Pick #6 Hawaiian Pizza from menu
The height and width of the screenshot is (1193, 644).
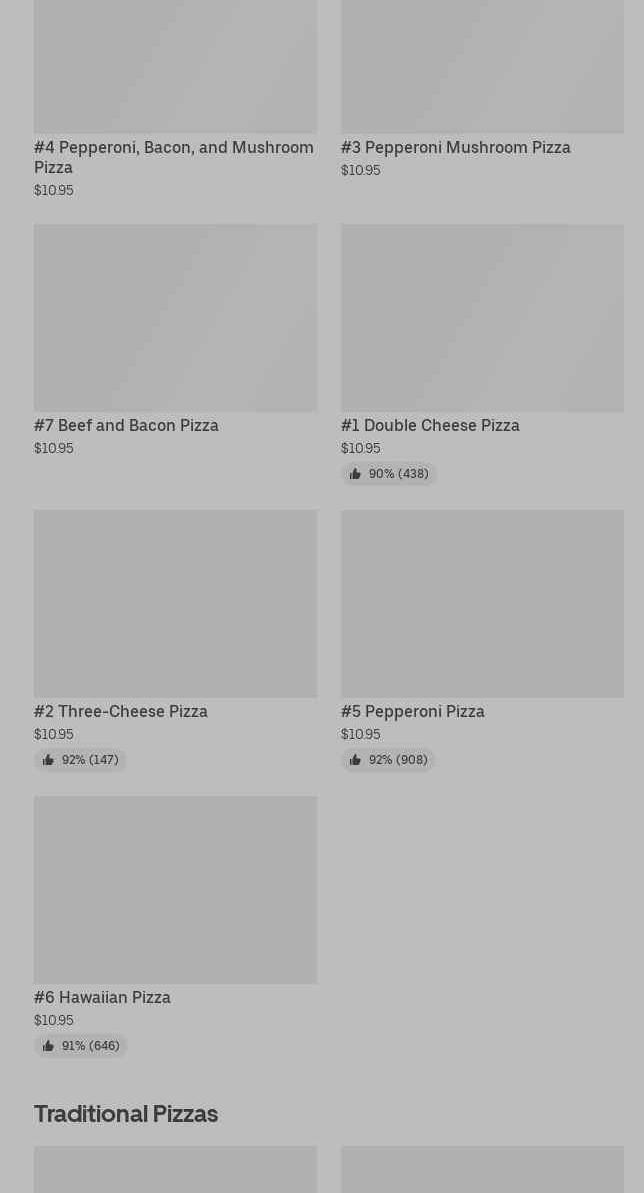tap(102, 997)
